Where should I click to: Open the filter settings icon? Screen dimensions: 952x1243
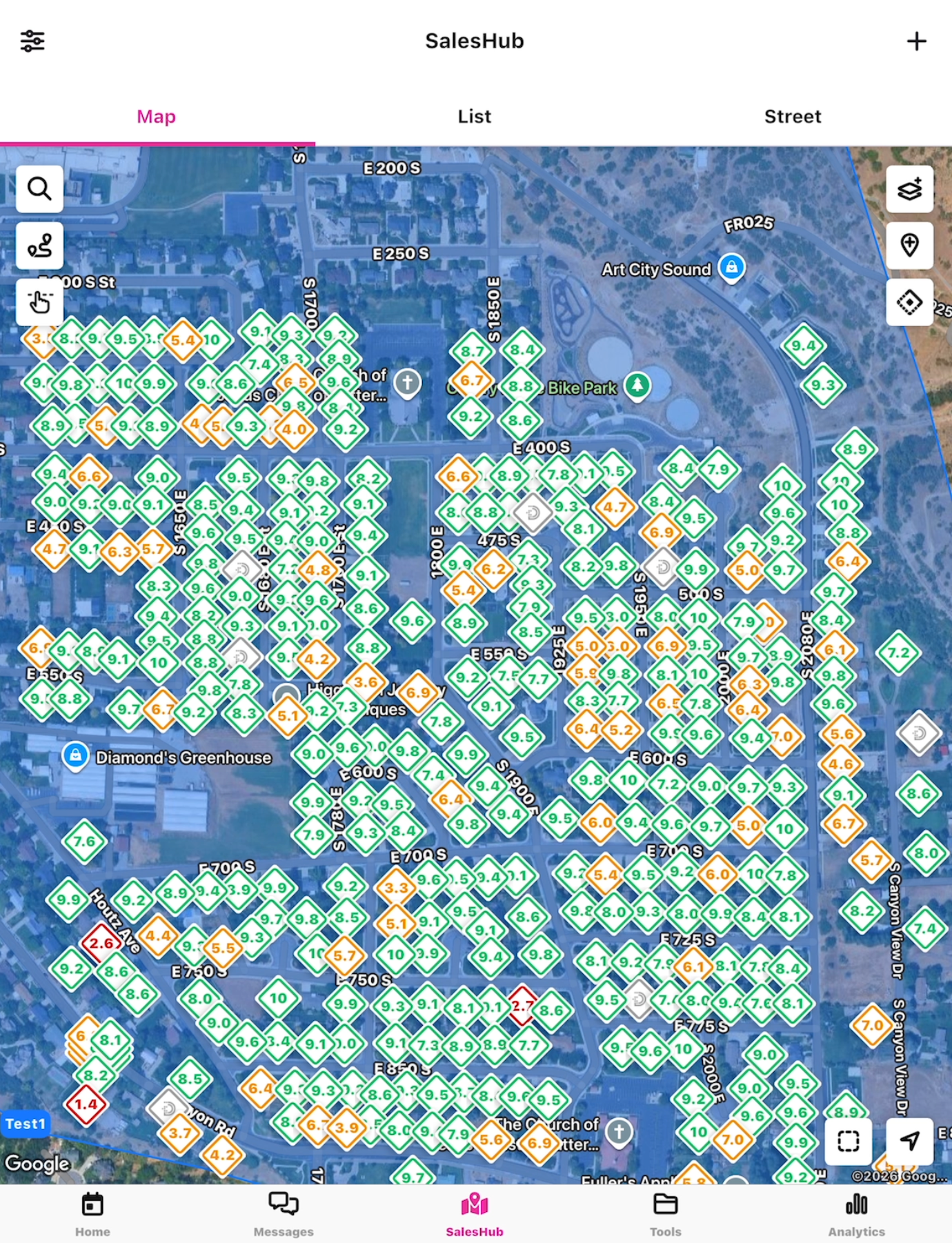click(x=32, y=41)
